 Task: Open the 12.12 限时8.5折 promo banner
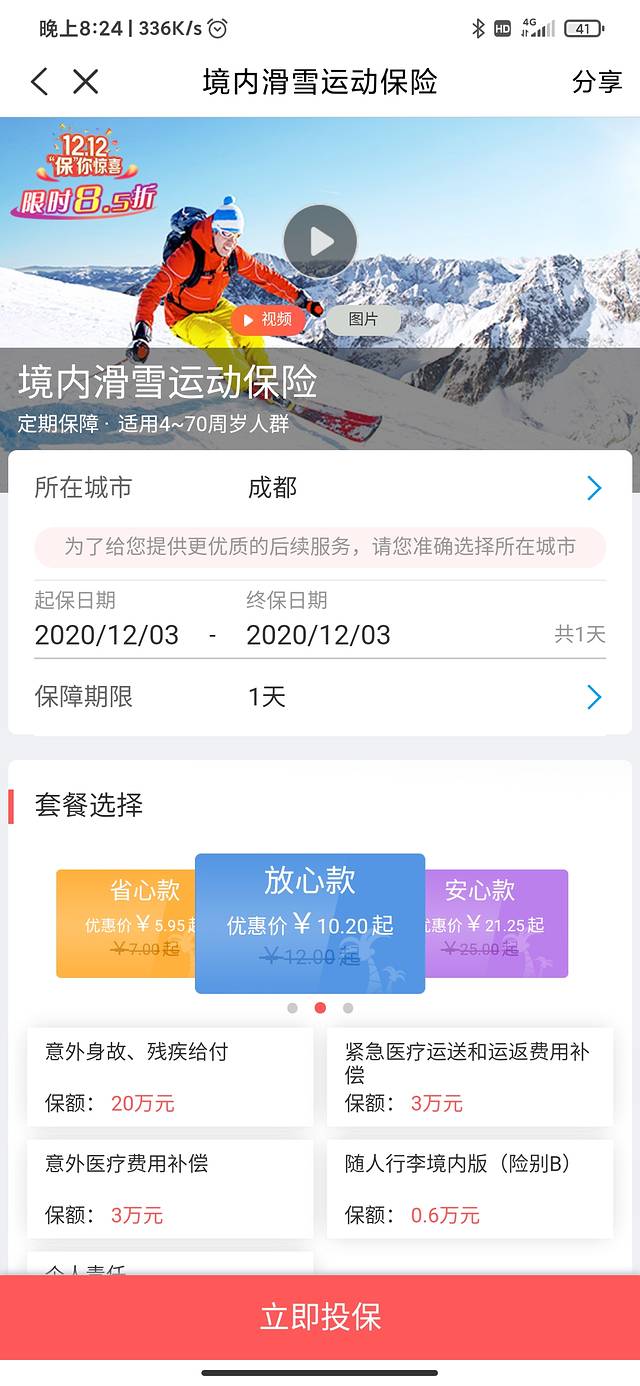(83, 175)
